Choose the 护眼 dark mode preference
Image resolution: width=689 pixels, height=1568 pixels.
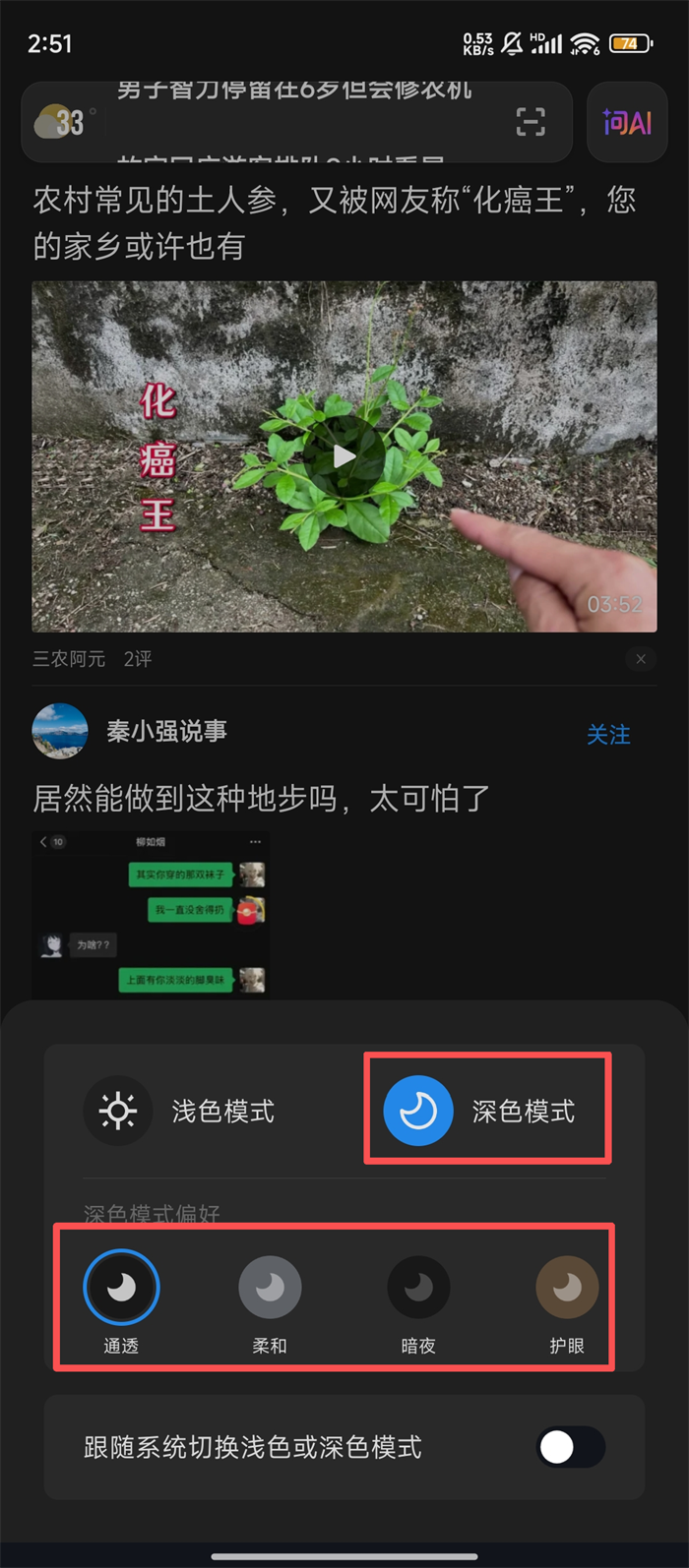(x=567, y=1289)
